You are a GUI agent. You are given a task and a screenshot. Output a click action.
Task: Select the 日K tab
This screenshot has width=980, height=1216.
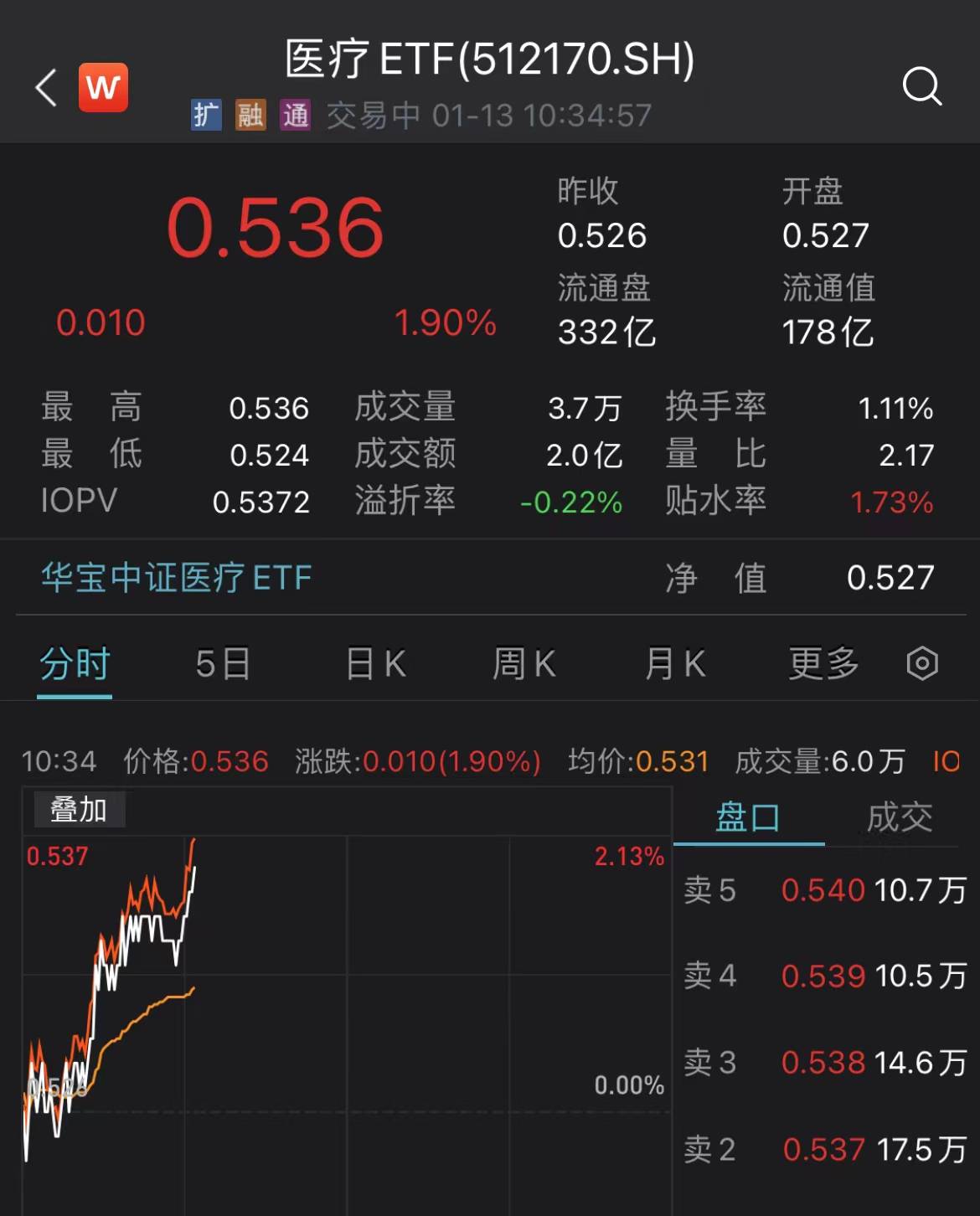point(374,663)
